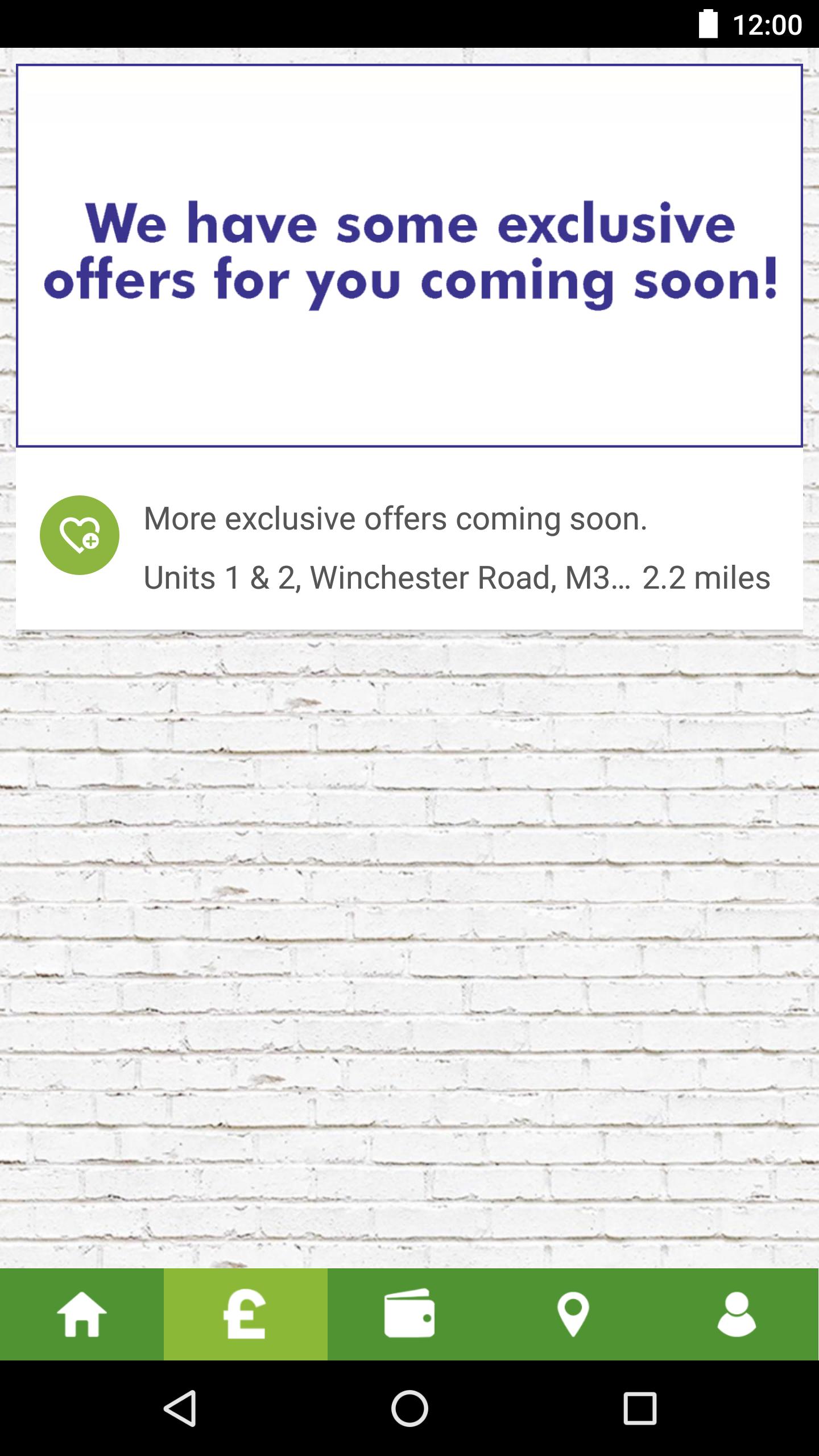Open recent apps overview
The height and width of the screenshot is (1456, 819).
pos(639,1408)
